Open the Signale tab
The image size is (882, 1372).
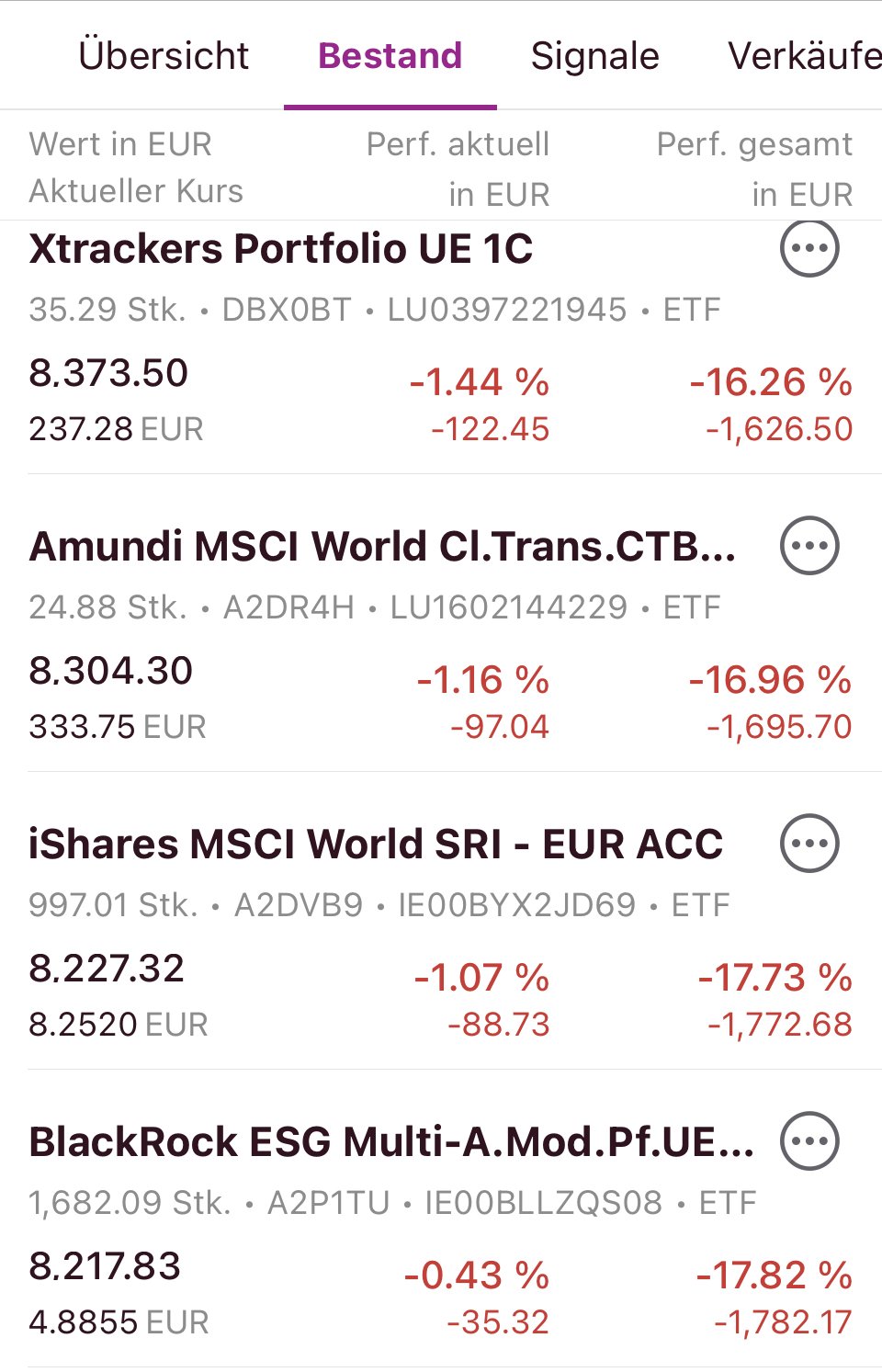tap(594, 56)
